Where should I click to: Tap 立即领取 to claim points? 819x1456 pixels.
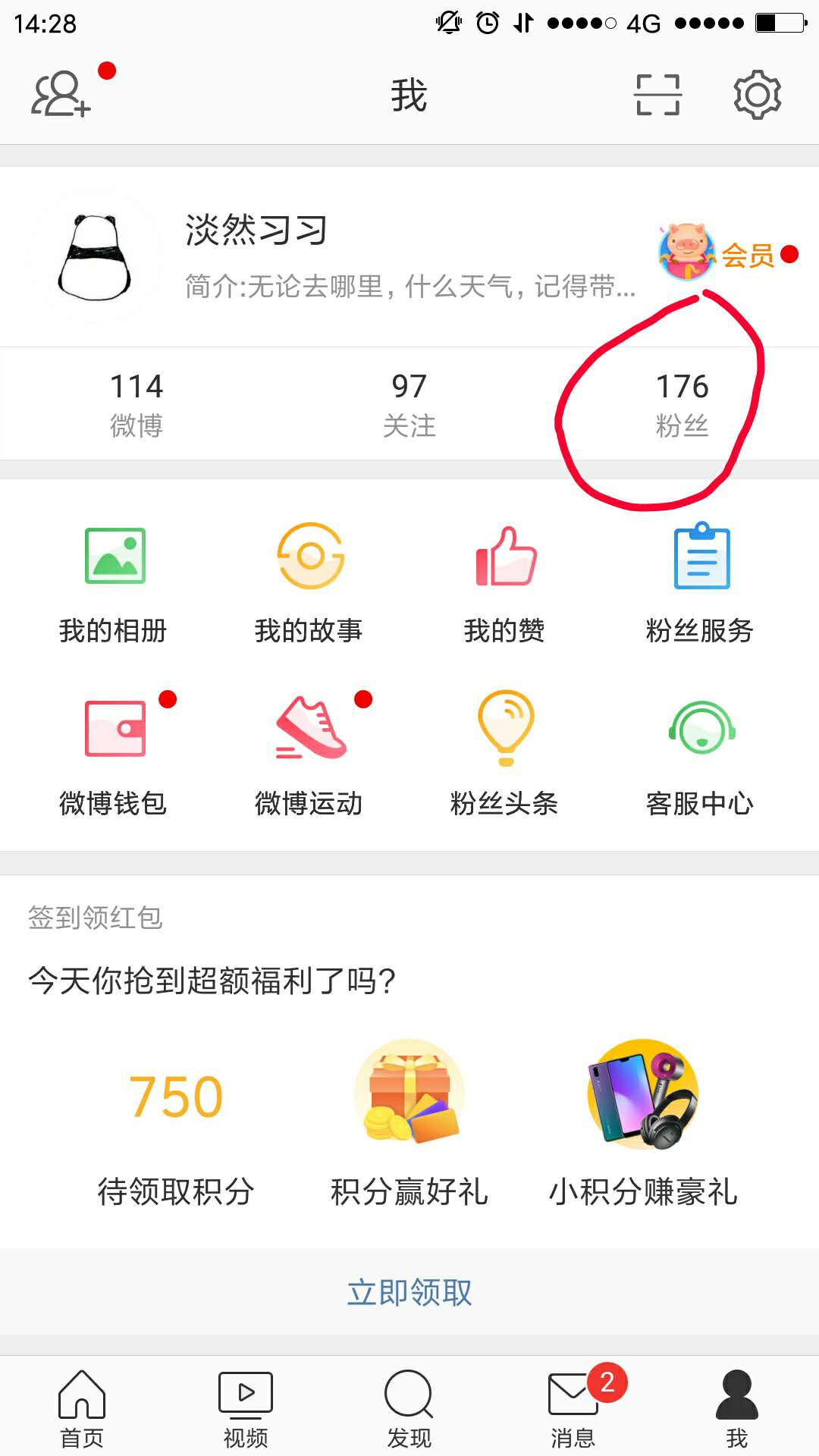(x=409, y=1292)
